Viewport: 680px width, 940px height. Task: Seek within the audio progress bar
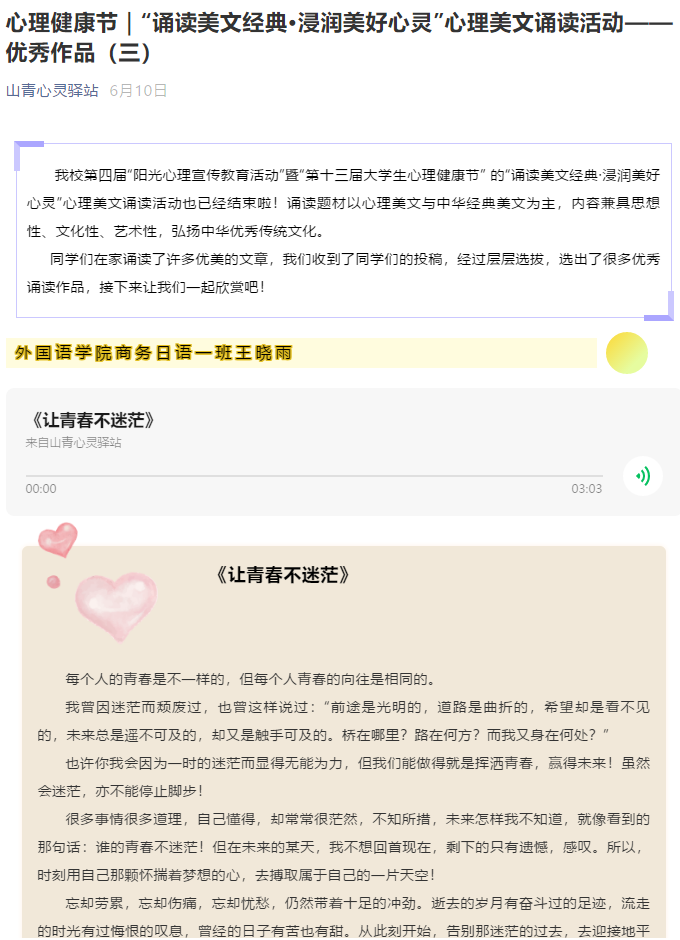pos(314,476)
